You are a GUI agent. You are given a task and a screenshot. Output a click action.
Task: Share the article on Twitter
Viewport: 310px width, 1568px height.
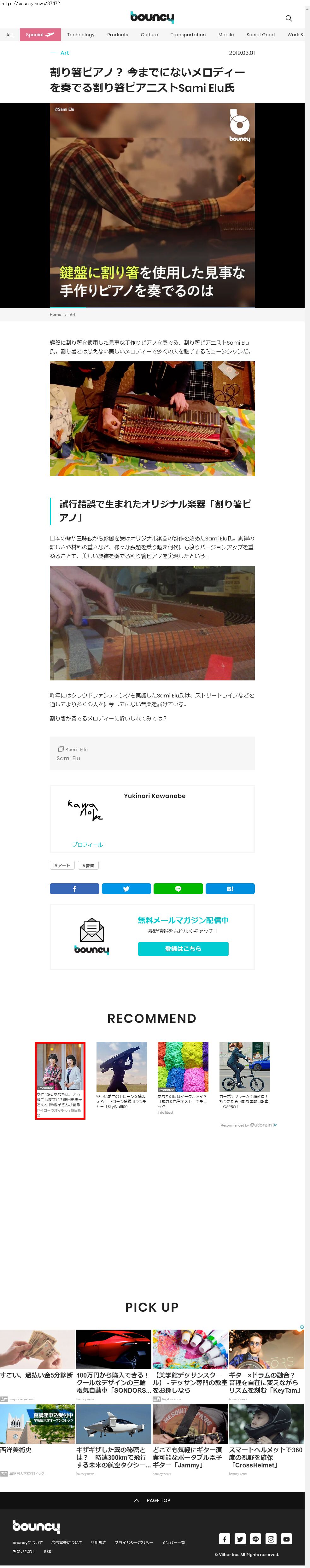click(126, 889)
